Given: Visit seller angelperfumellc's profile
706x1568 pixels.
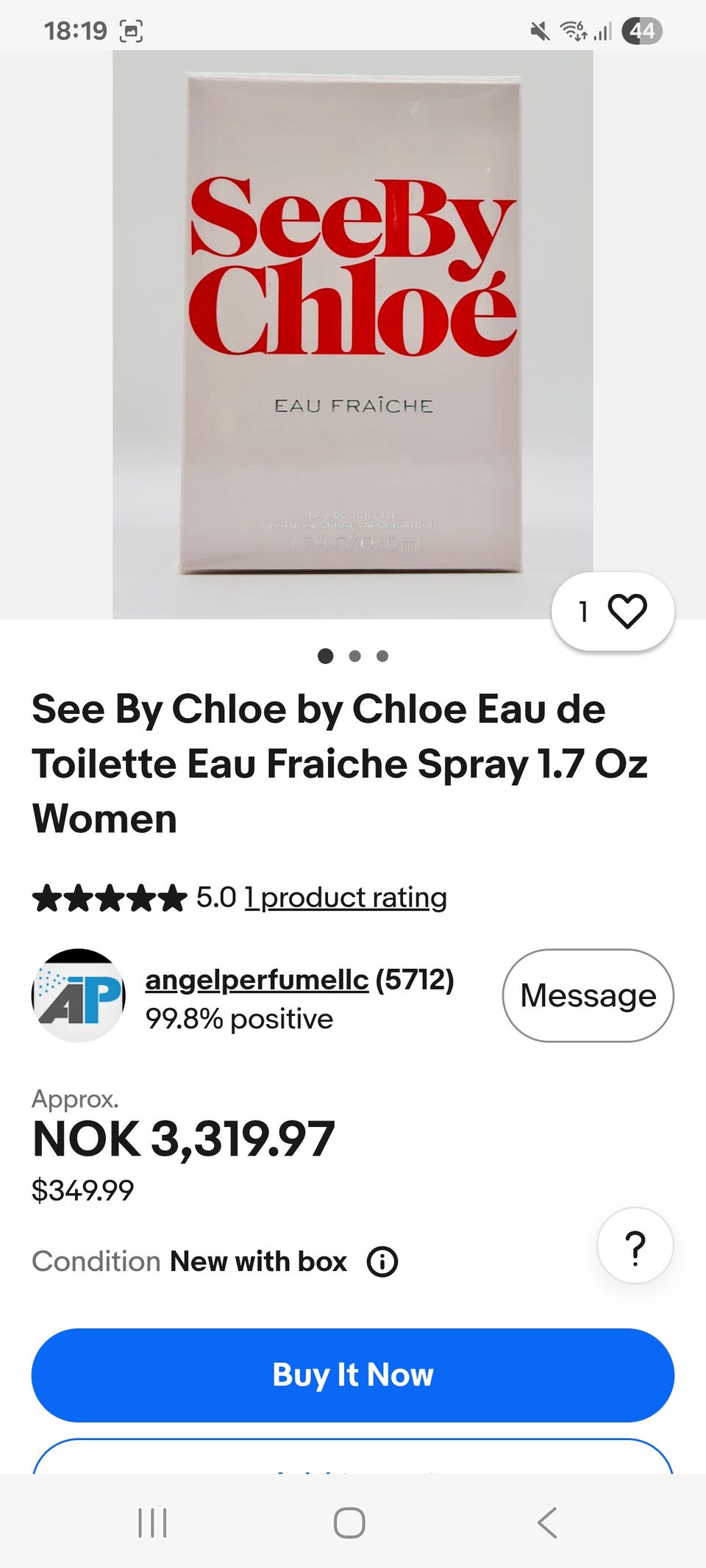Looking at the screenshot, I should pos(257,979).
